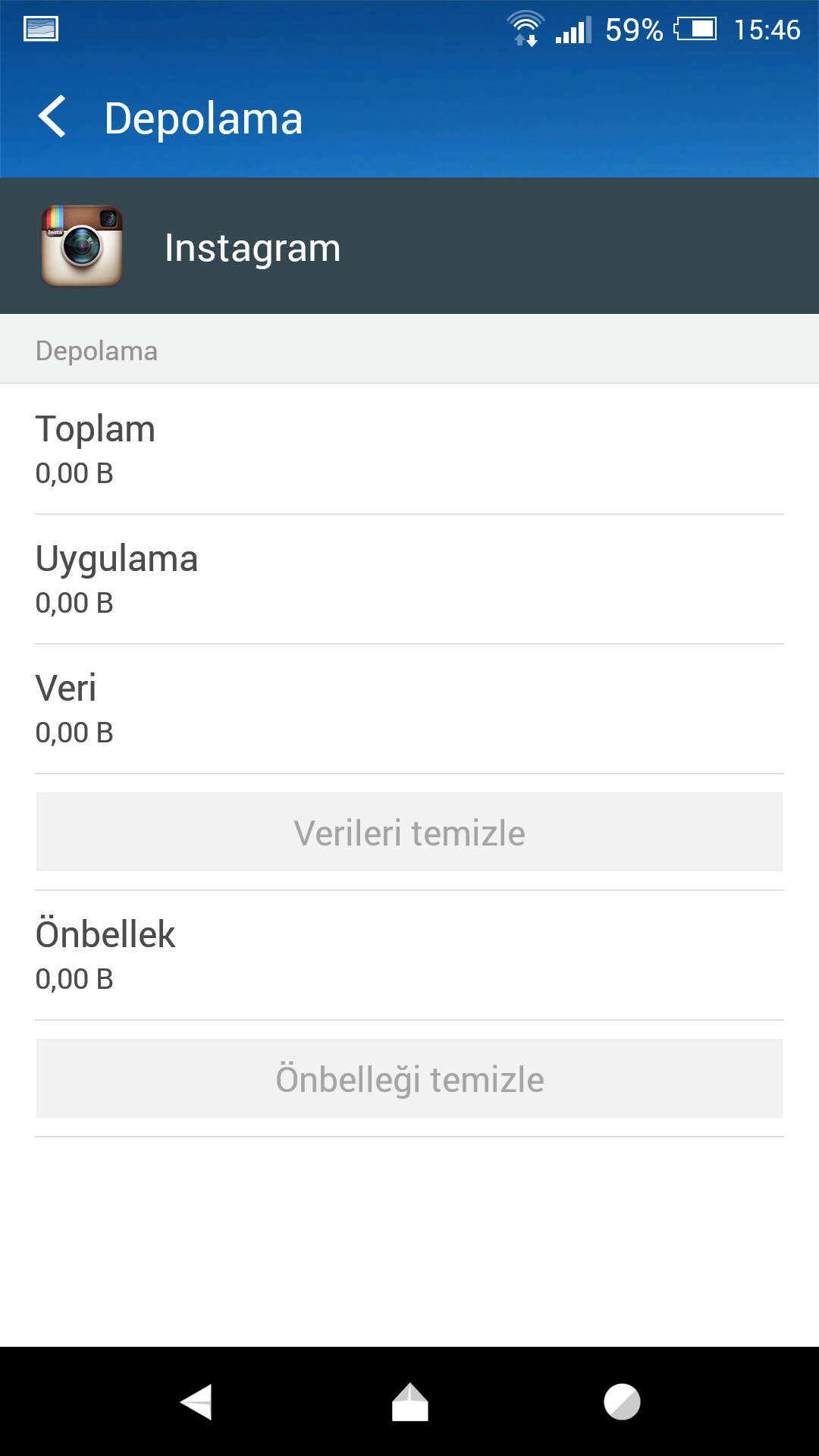Tap the system back navigation button
The width and height of the screenshot is (819, 1456).
[x=196, y=1401]
